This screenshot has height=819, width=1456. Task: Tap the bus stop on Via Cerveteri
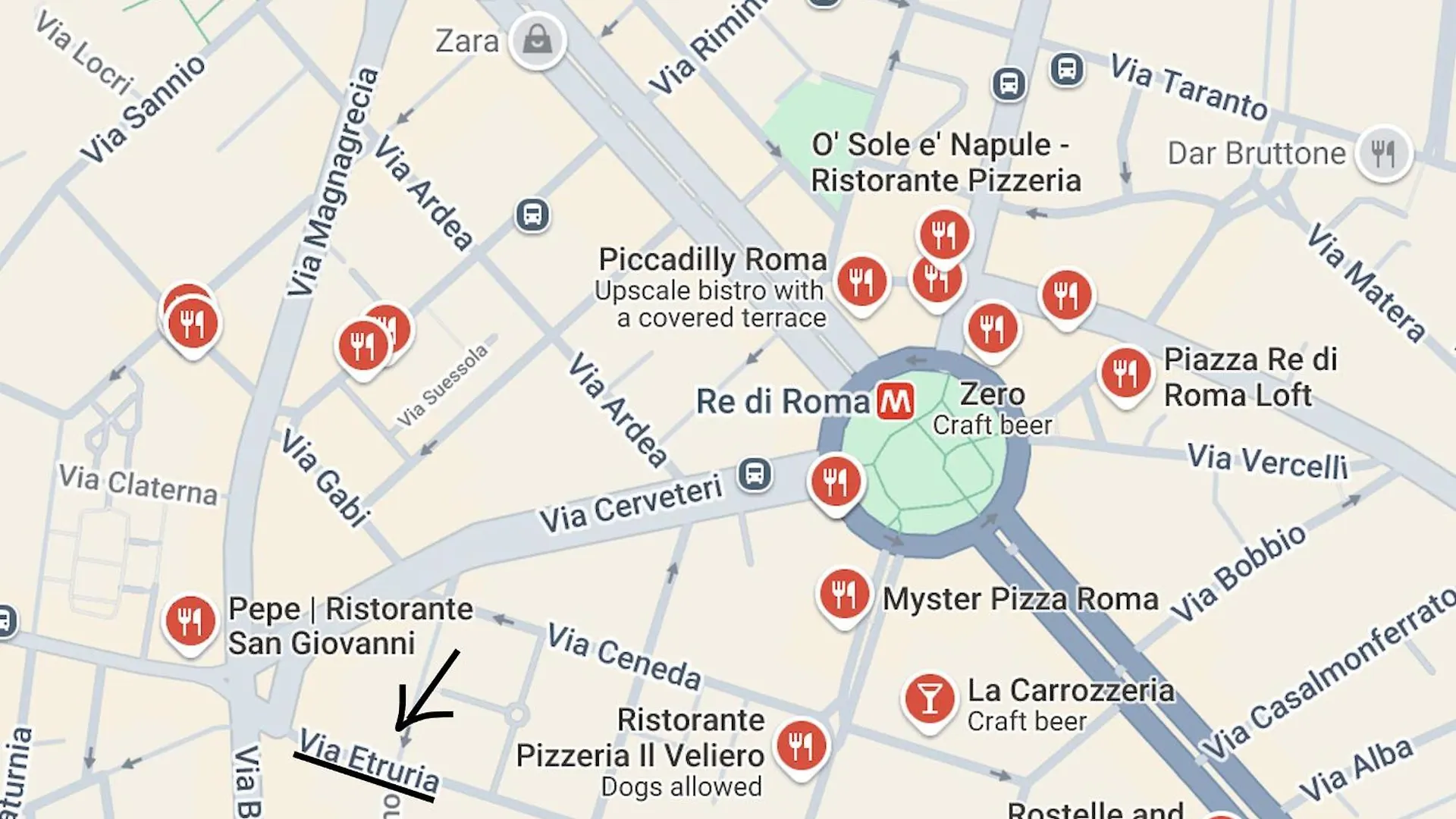pyautogui.click(x=755, y=475)
